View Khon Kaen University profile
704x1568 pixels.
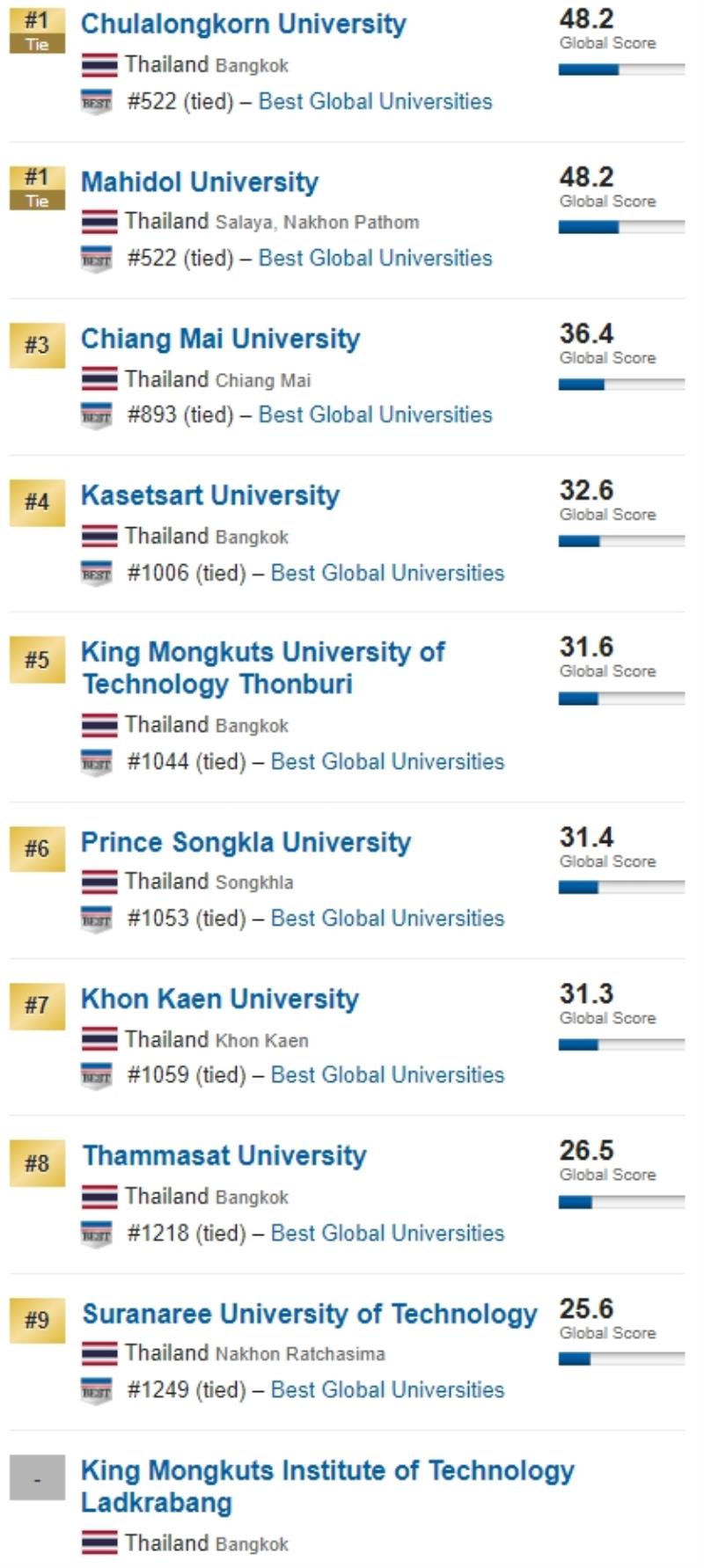click(x=220, y=999)
